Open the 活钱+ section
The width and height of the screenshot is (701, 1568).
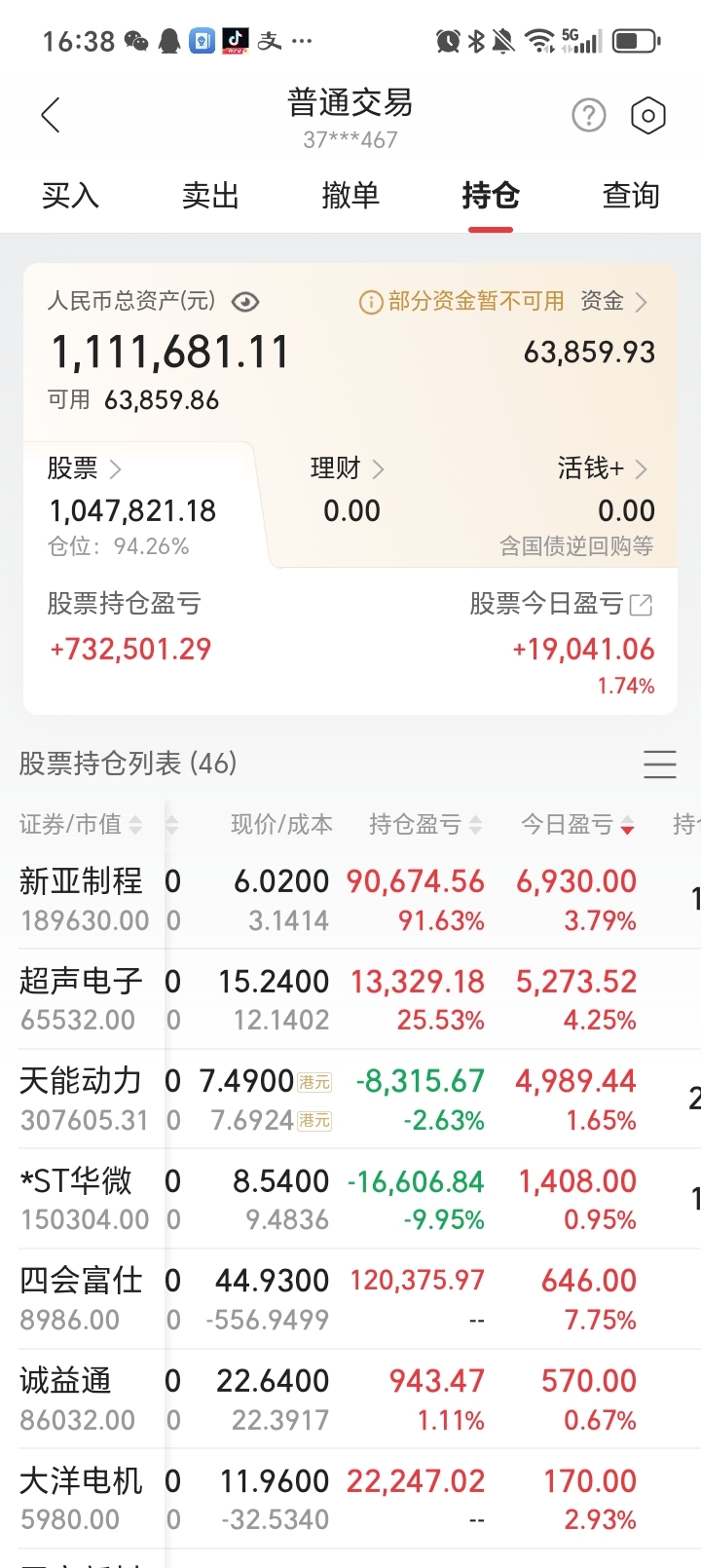click(602, 468)
